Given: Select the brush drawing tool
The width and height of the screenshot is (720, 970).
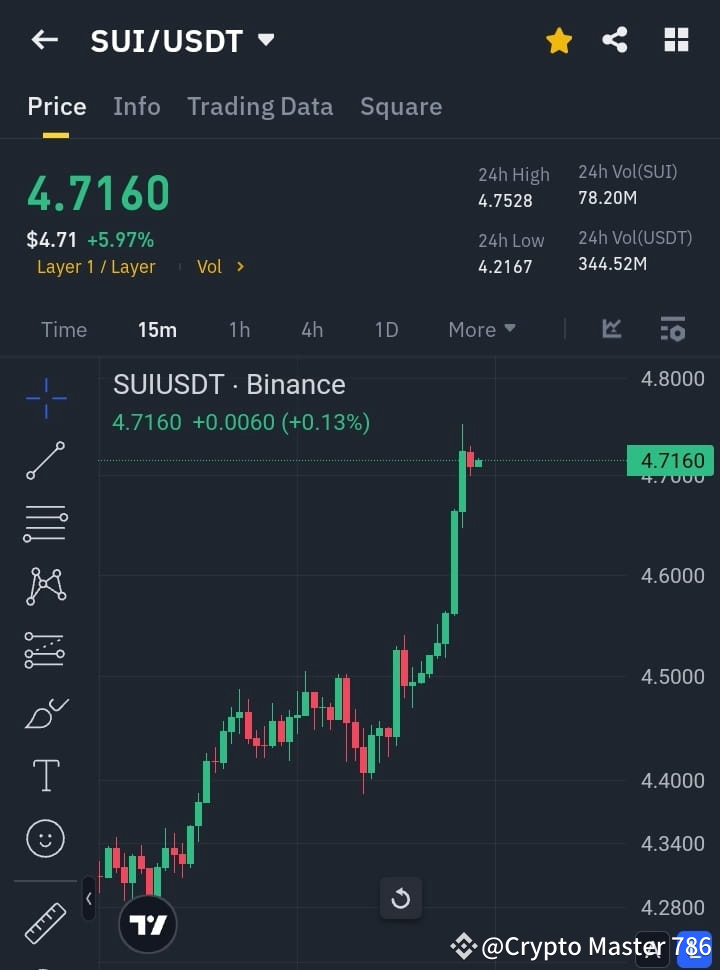Looking at the screenshot, I should pyautogui.click(x=45, y=713).
